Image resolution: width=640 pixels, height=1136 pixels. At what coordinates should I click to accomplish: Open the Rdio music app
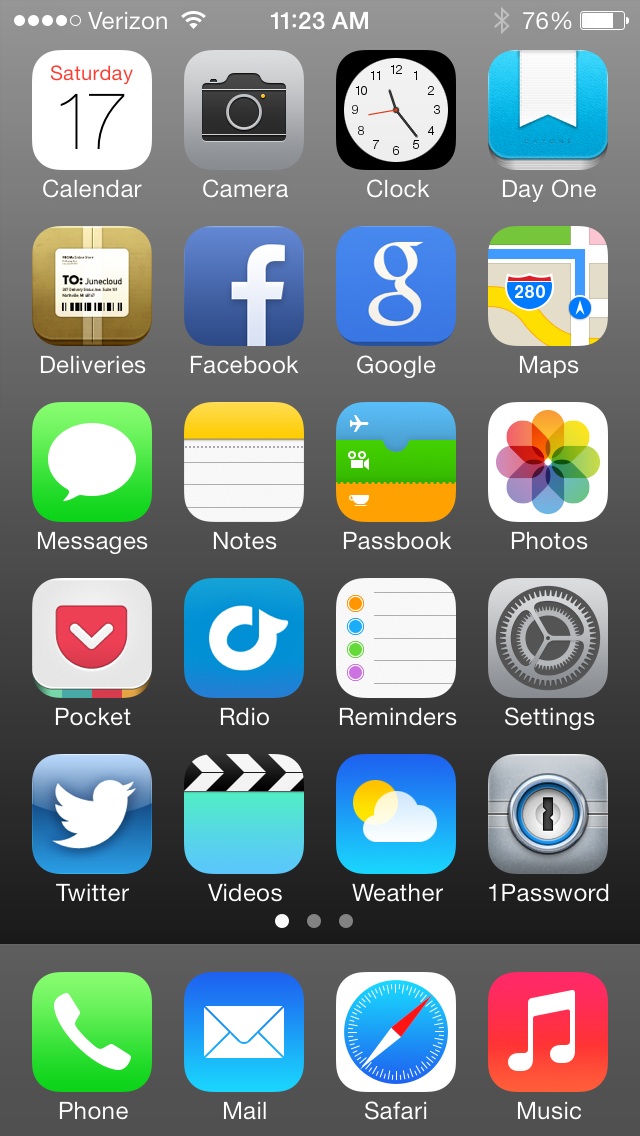244,638
